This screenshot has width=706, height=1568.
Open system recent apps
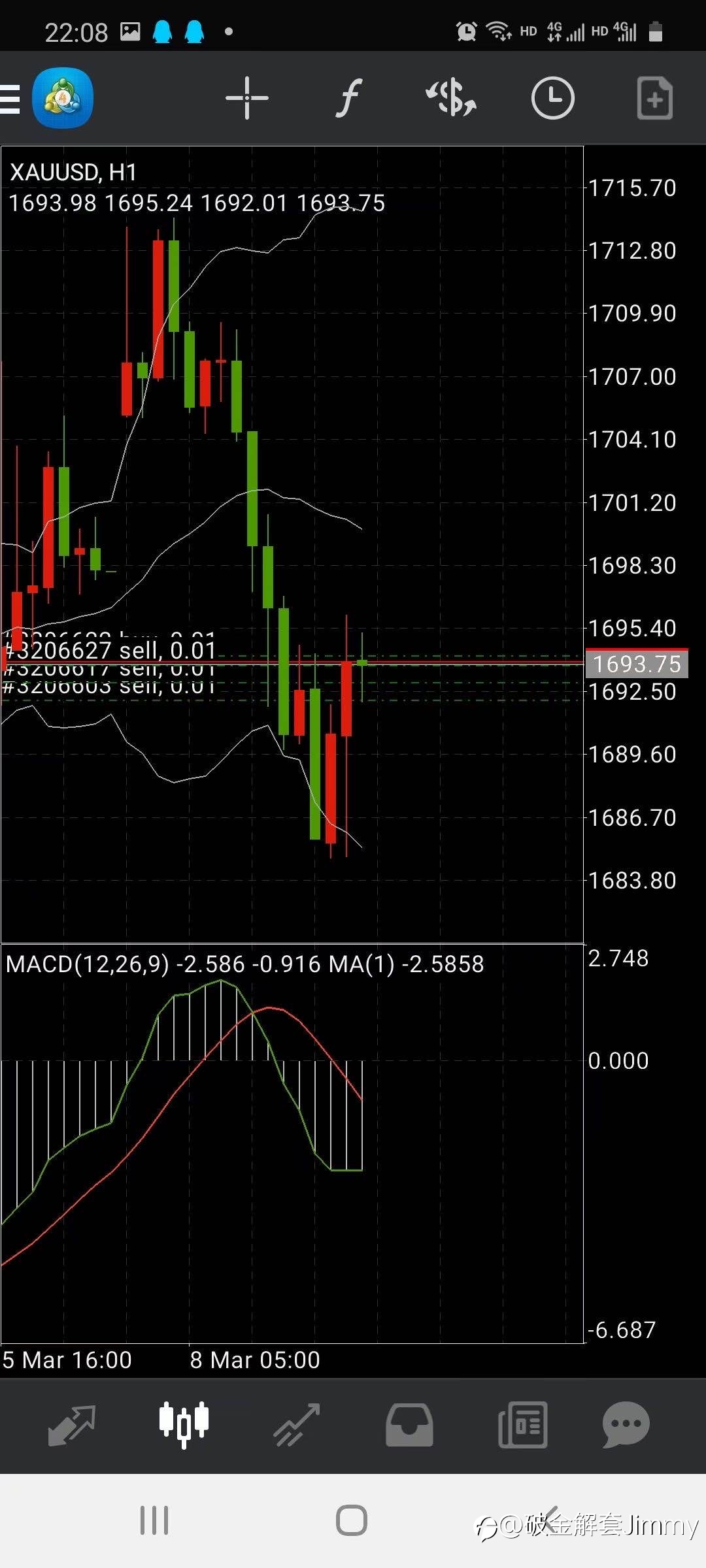click(154, 1520)
